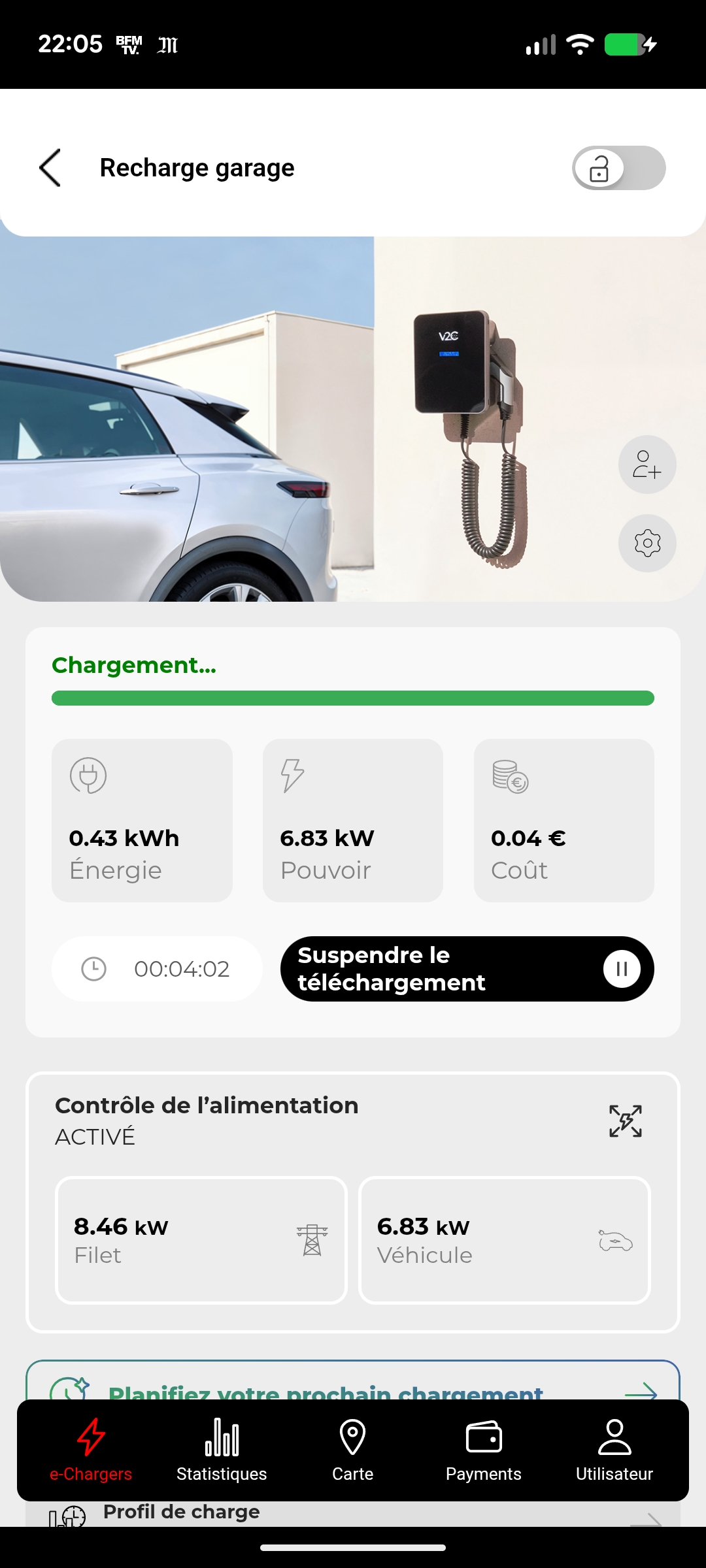Image resolution: width=706 pixels, height=1568 pixels.
Task: Tap the add user icon
Action: coord(647,465)
